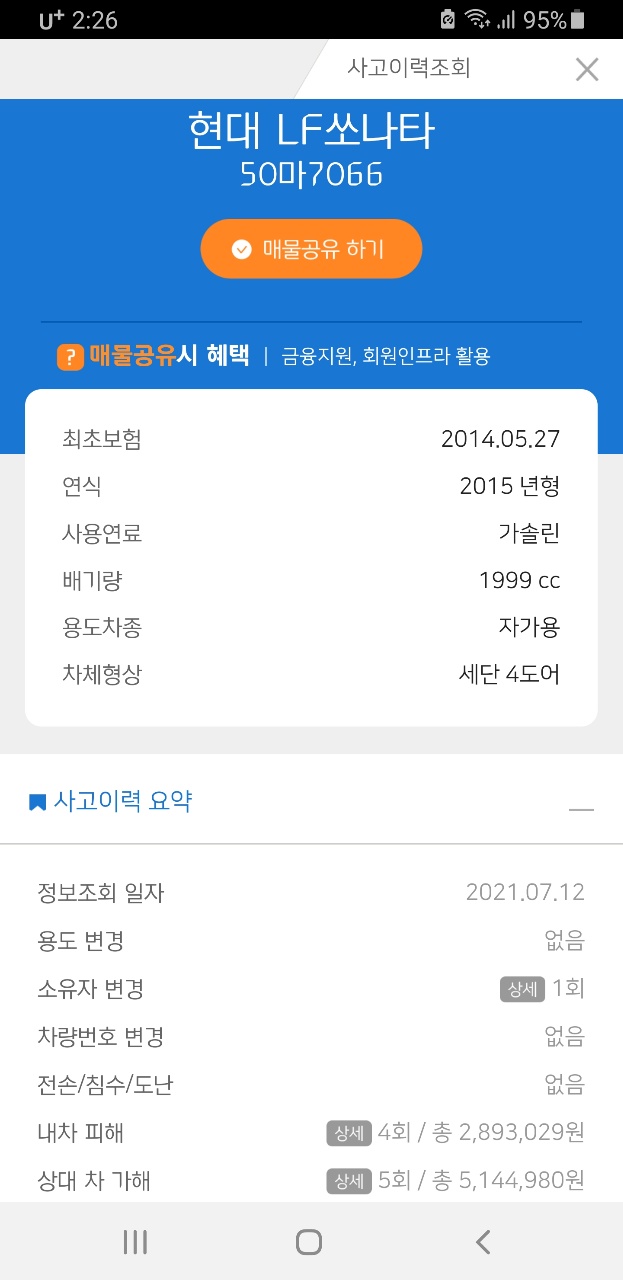
Task: View 상세 for 소유자 변경
Action: 521,990
